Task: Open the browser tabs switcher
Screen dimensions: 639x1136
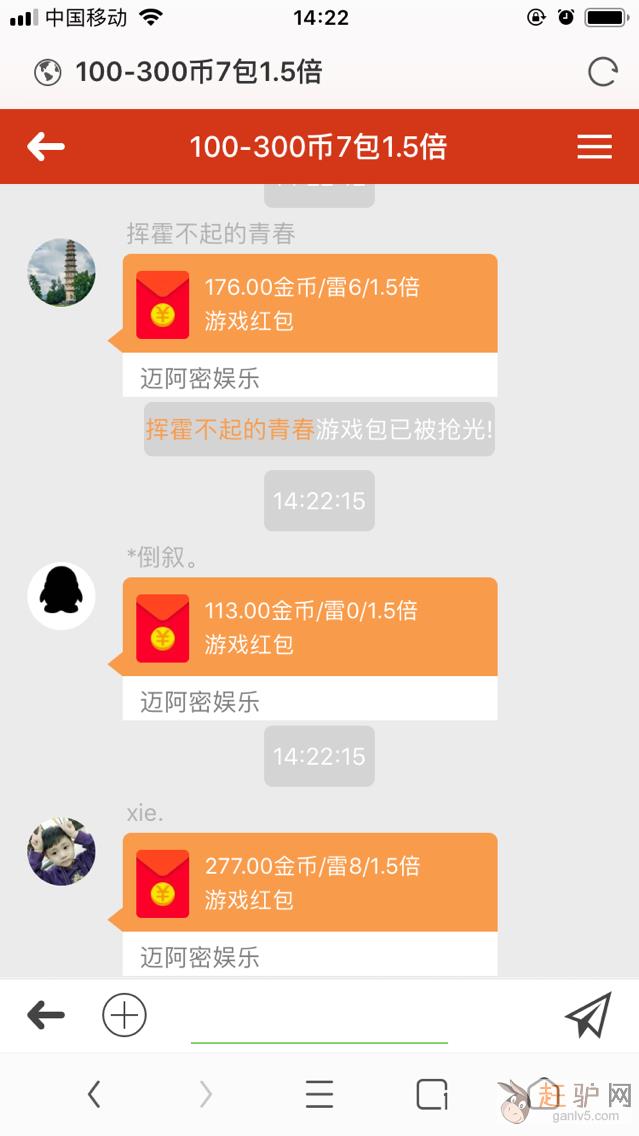Action: 432,1095
